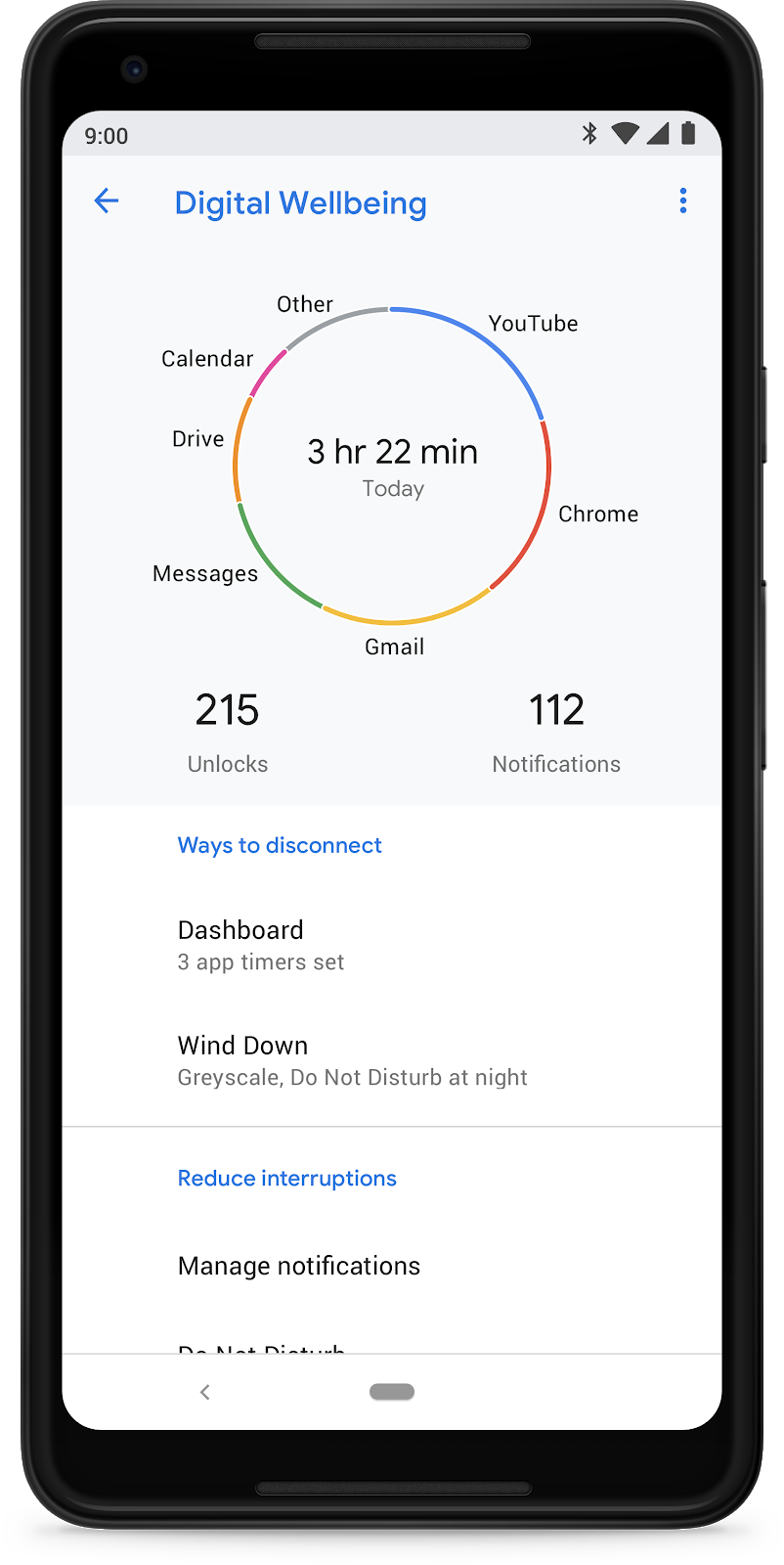The image size is (784, 1565).
Task: Open Manage notifications
Action: coord(391,1266)
